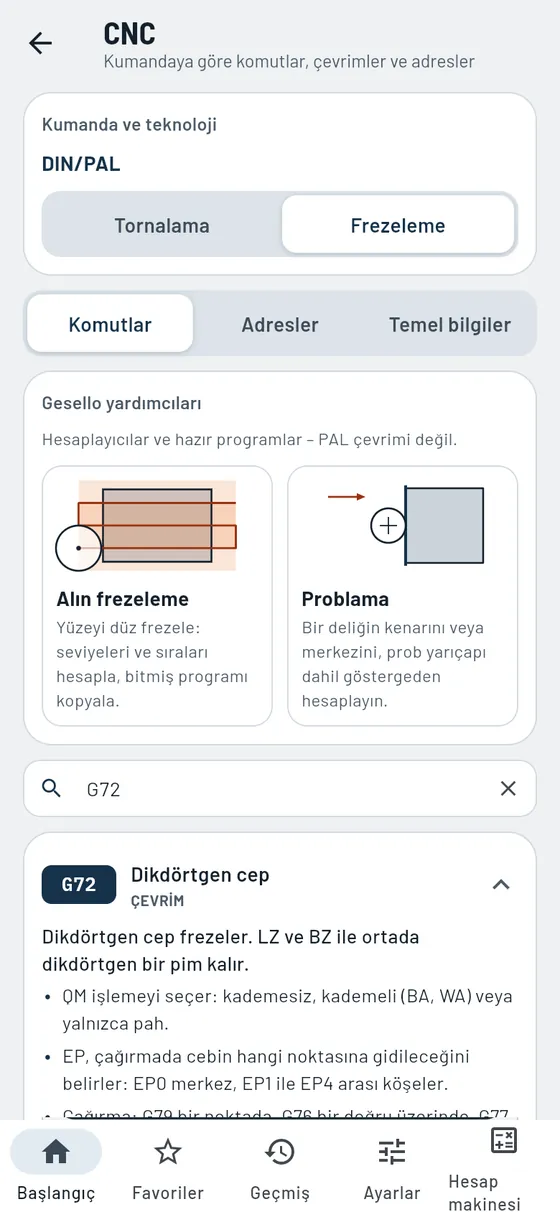Screen dimensions: 560x1212
Task: Clear the G72 search text
Action: click(508, 788)
